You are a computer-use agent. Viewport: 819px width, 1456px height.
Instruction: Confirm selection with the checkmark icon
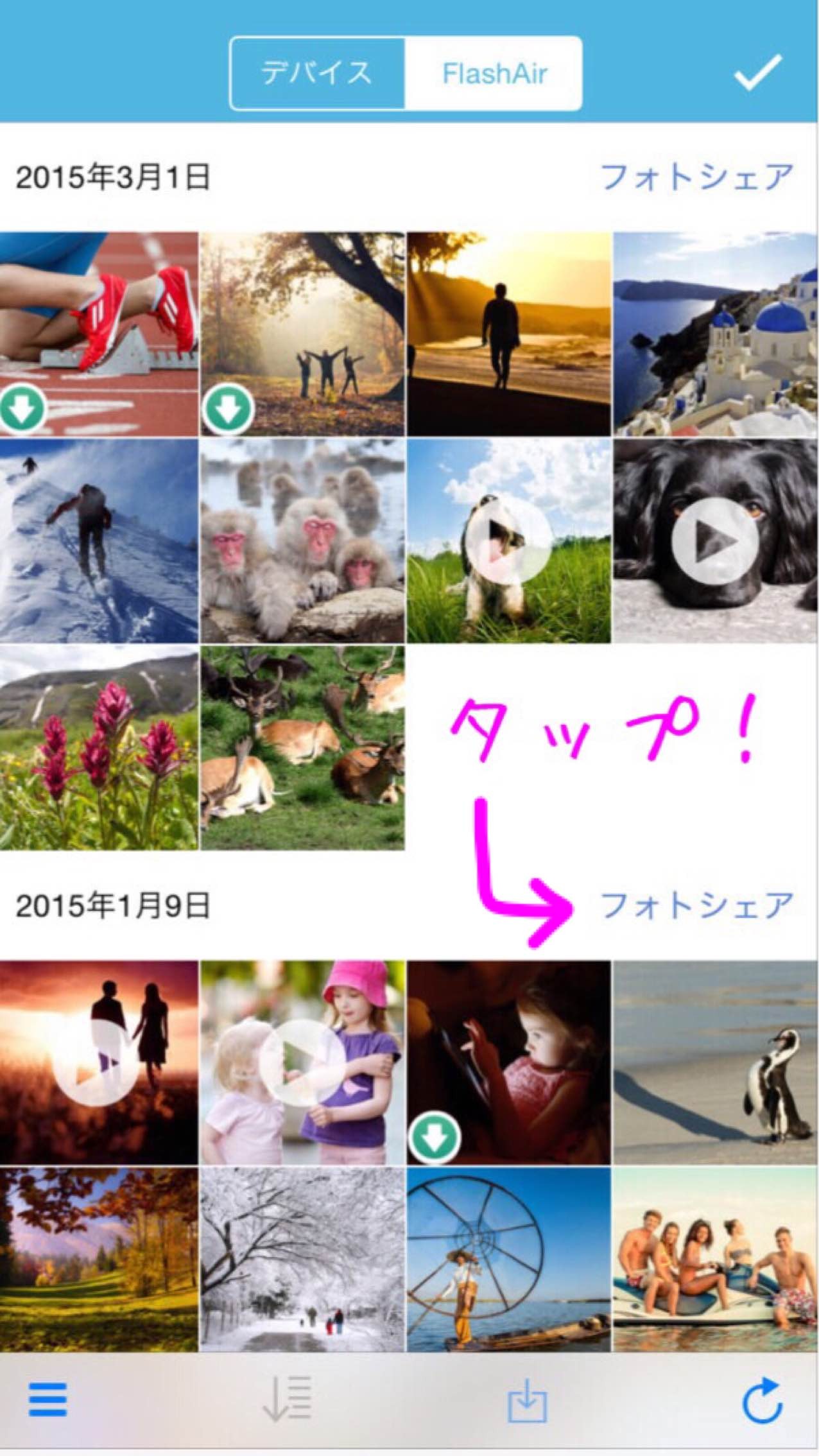757,72
